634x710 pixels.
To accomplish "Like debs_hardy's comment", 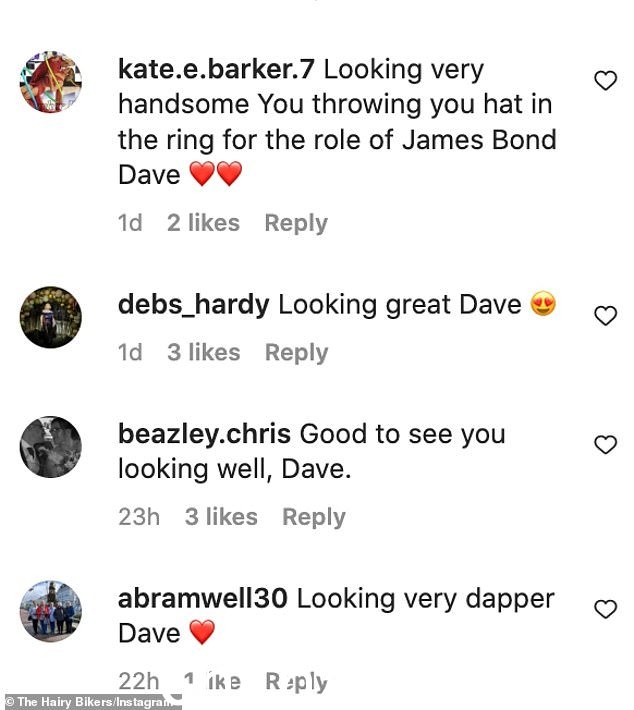I will tap(605, 316).
